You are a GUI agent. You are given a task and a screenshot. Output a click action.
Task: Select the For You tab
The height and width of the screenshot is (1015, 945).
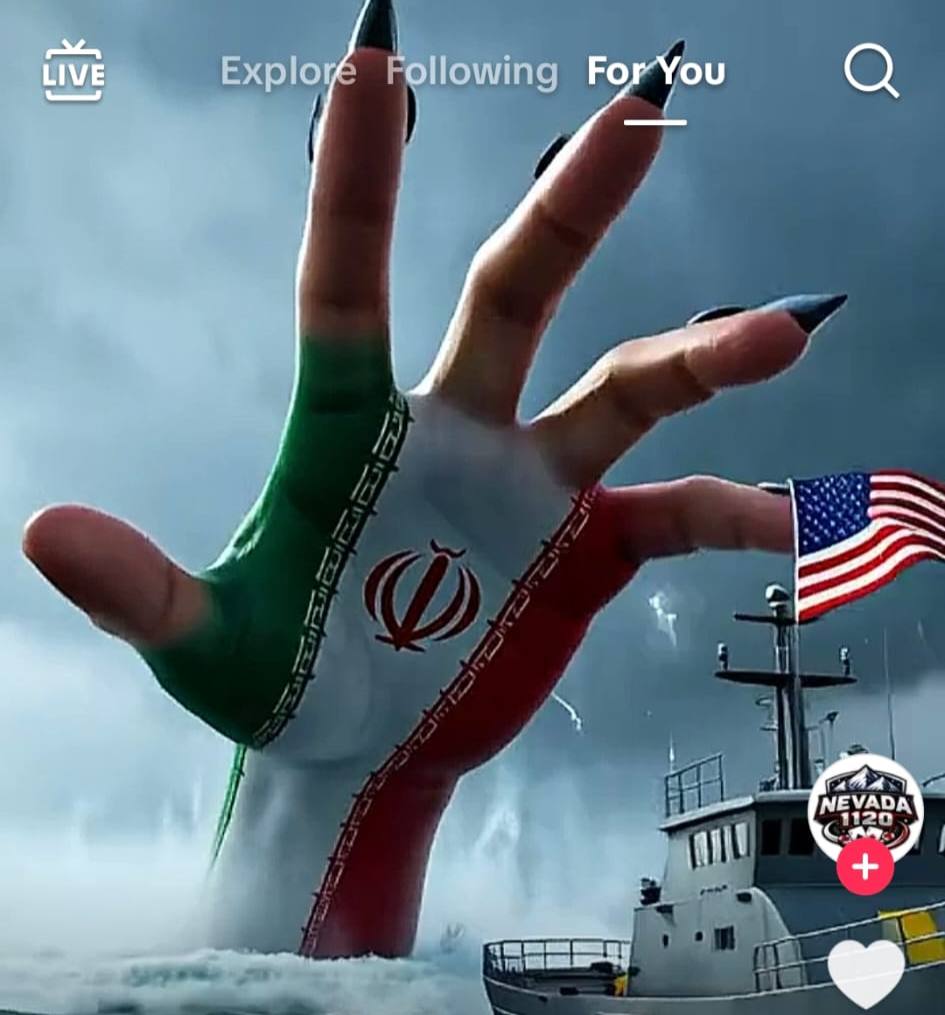pyautogui.click(x=656, y=72)
